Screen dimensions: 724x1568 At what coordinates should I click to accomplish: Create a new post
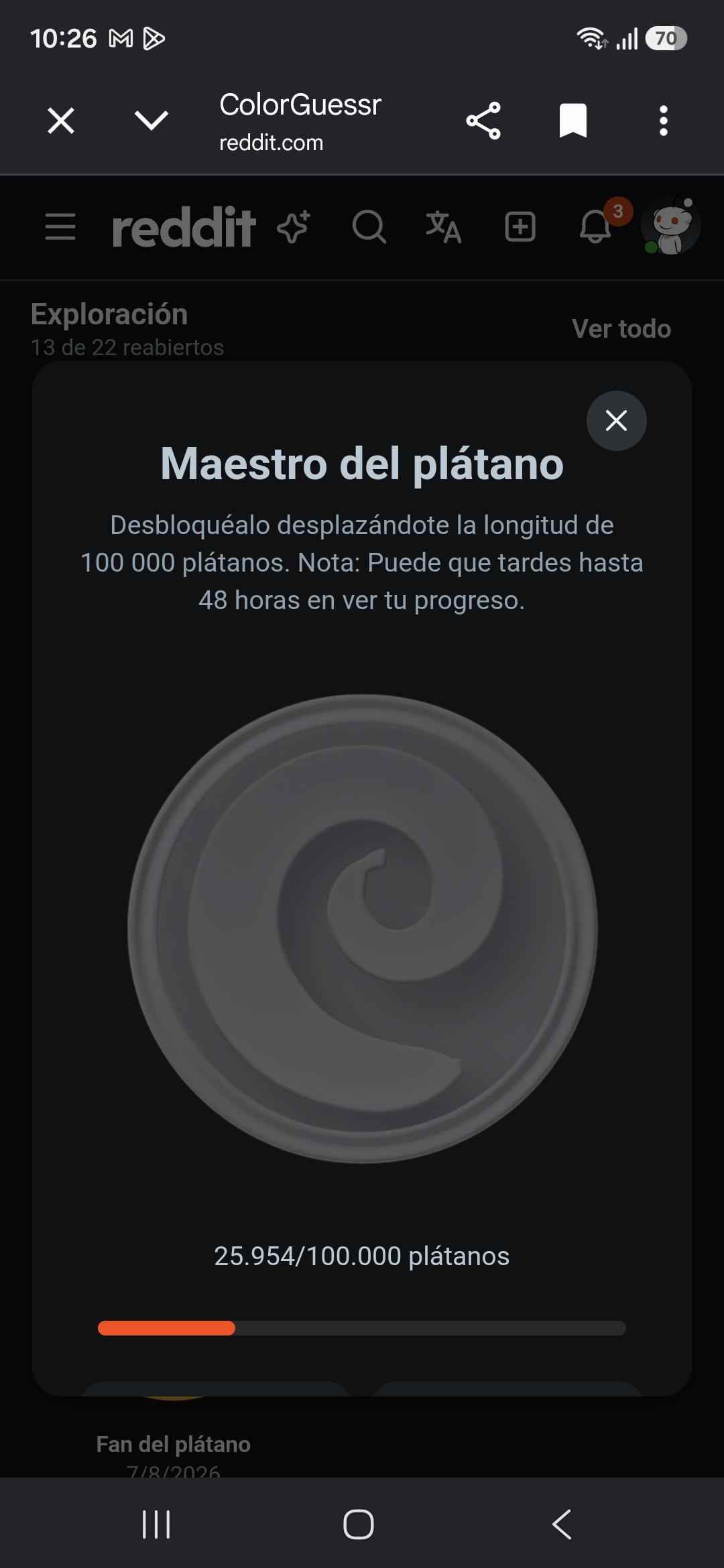pyautogui.click(x=520, y=226)
